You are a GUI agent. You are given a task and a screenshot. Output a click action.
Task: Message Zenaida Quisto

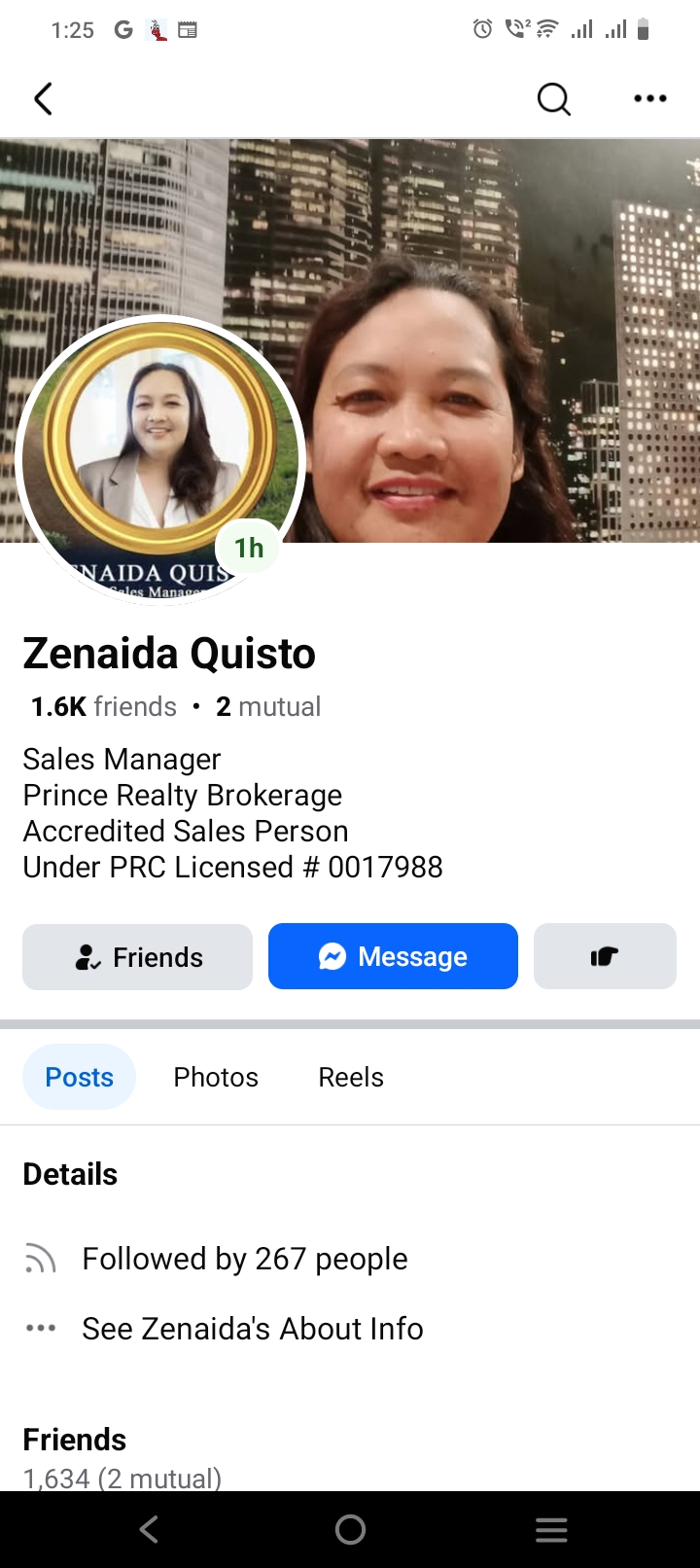tap(393, 957)
